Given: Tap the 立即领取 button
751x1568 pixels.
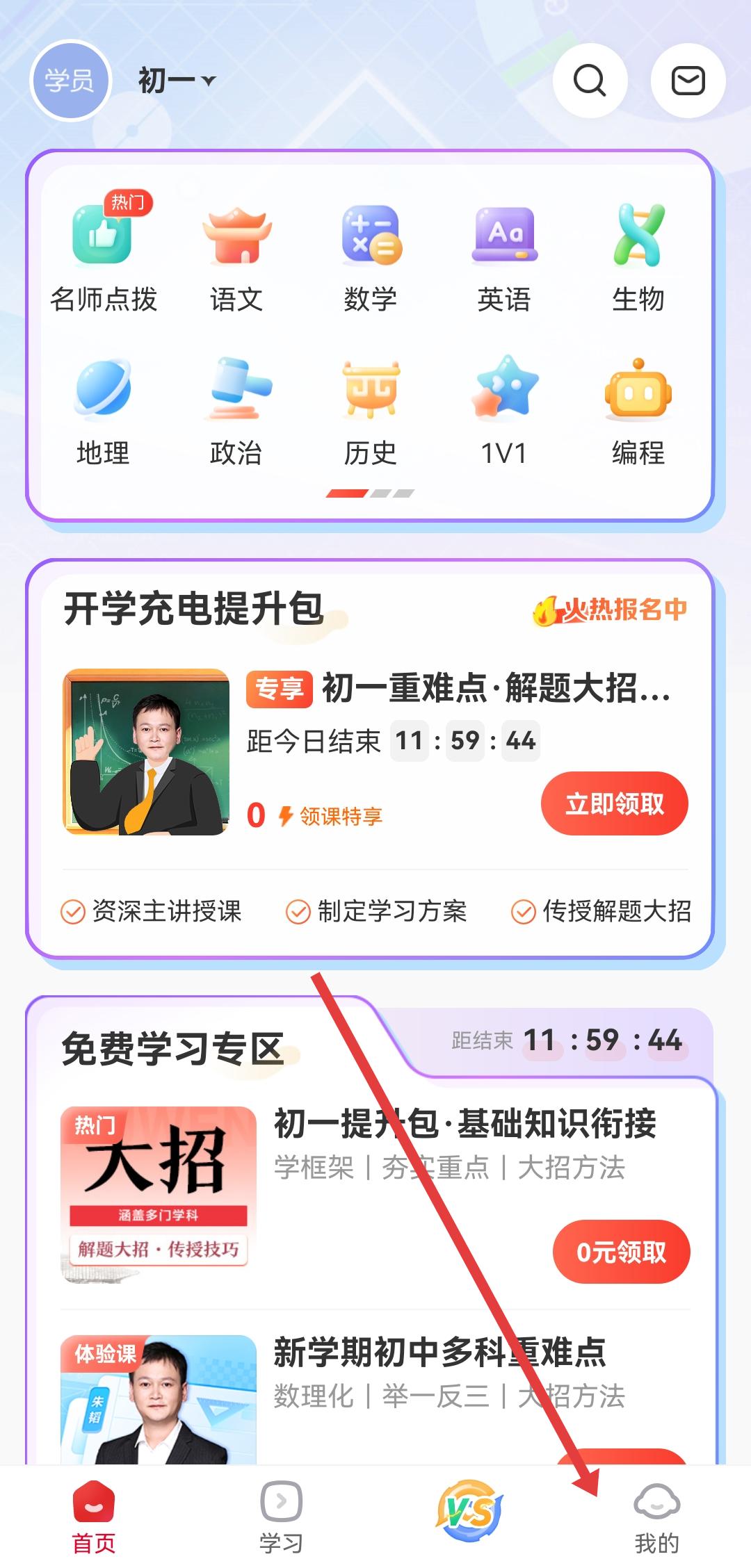Looking at the screenshot, I should pyautogui.click(x=615, y=803).
